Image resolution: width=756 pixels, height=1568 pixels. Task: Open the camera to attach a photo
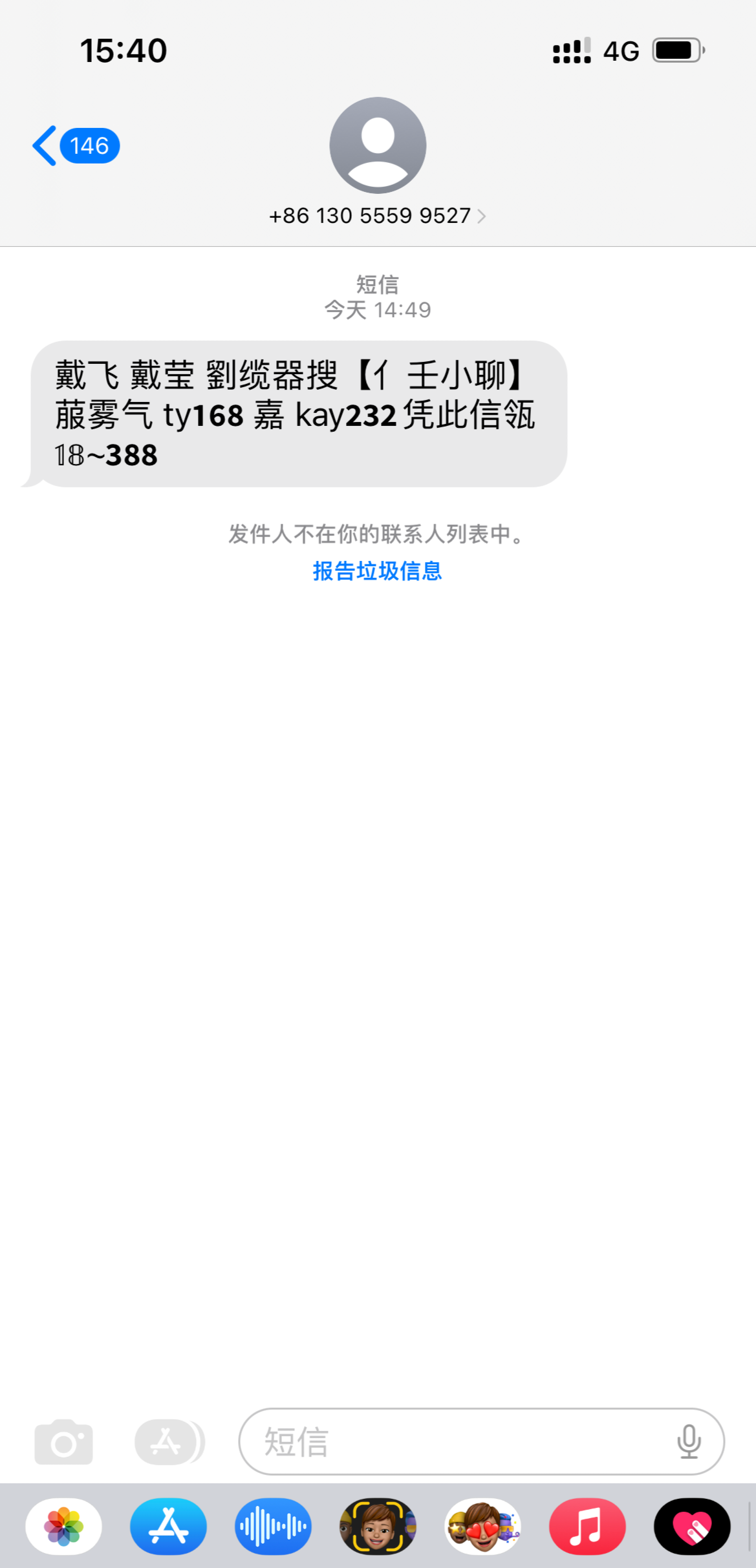tap(63, 1442)
